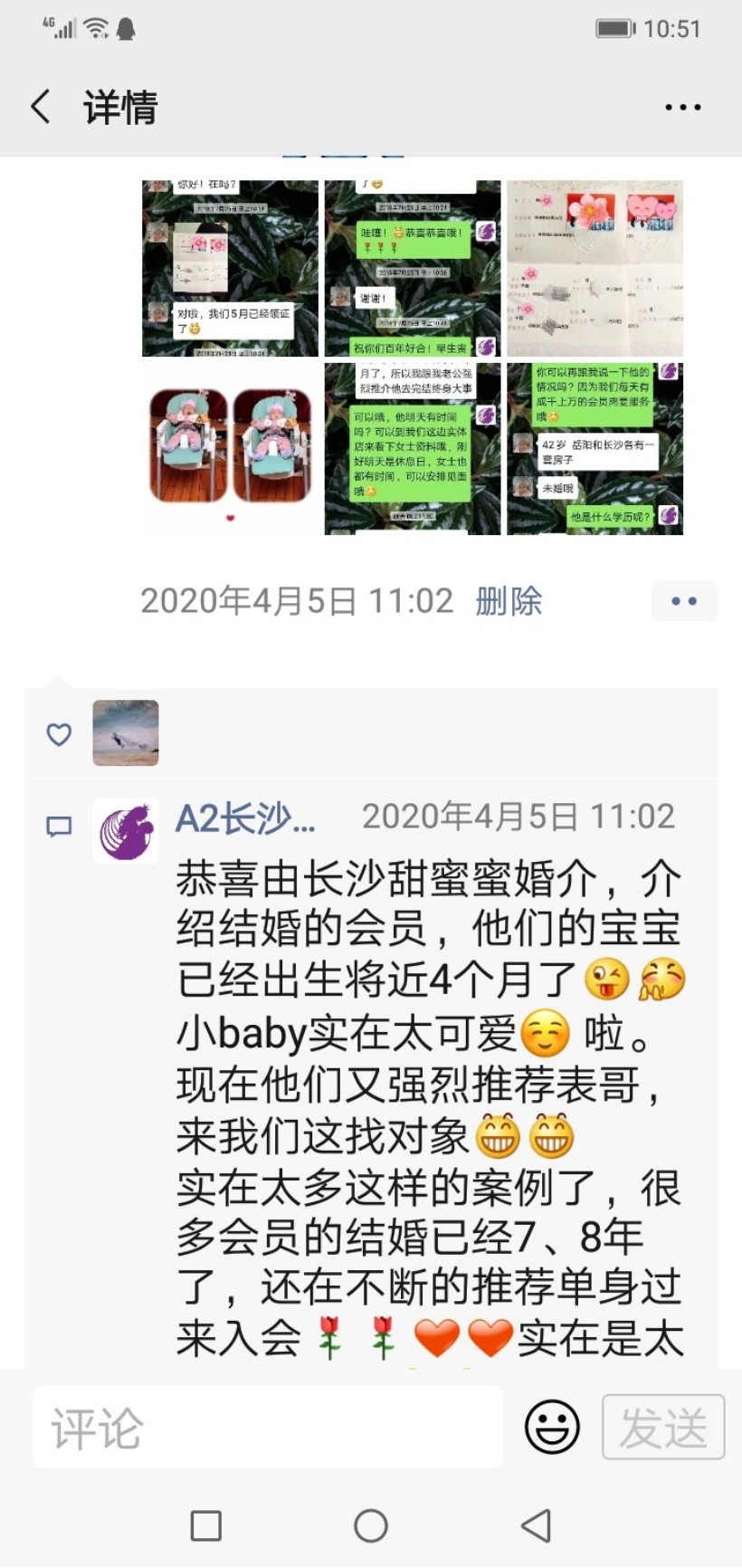The width and height of the screenshot is (742, 1568).
Task: Open the emoji picker
Action: coord(552,1427)
